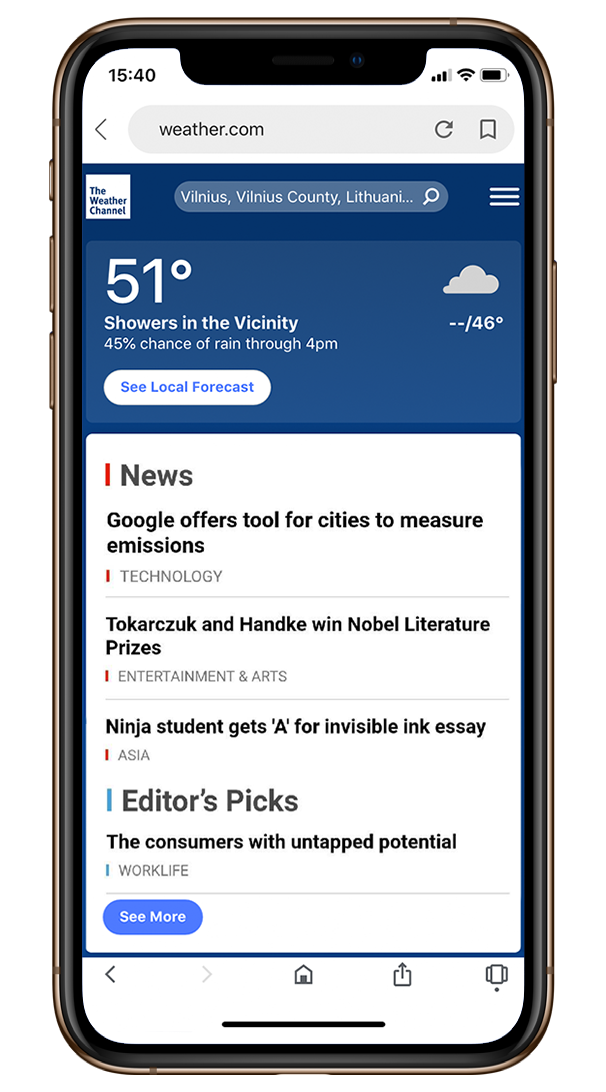
Task: Open the tabs switcher
Action: pos(497,975)
